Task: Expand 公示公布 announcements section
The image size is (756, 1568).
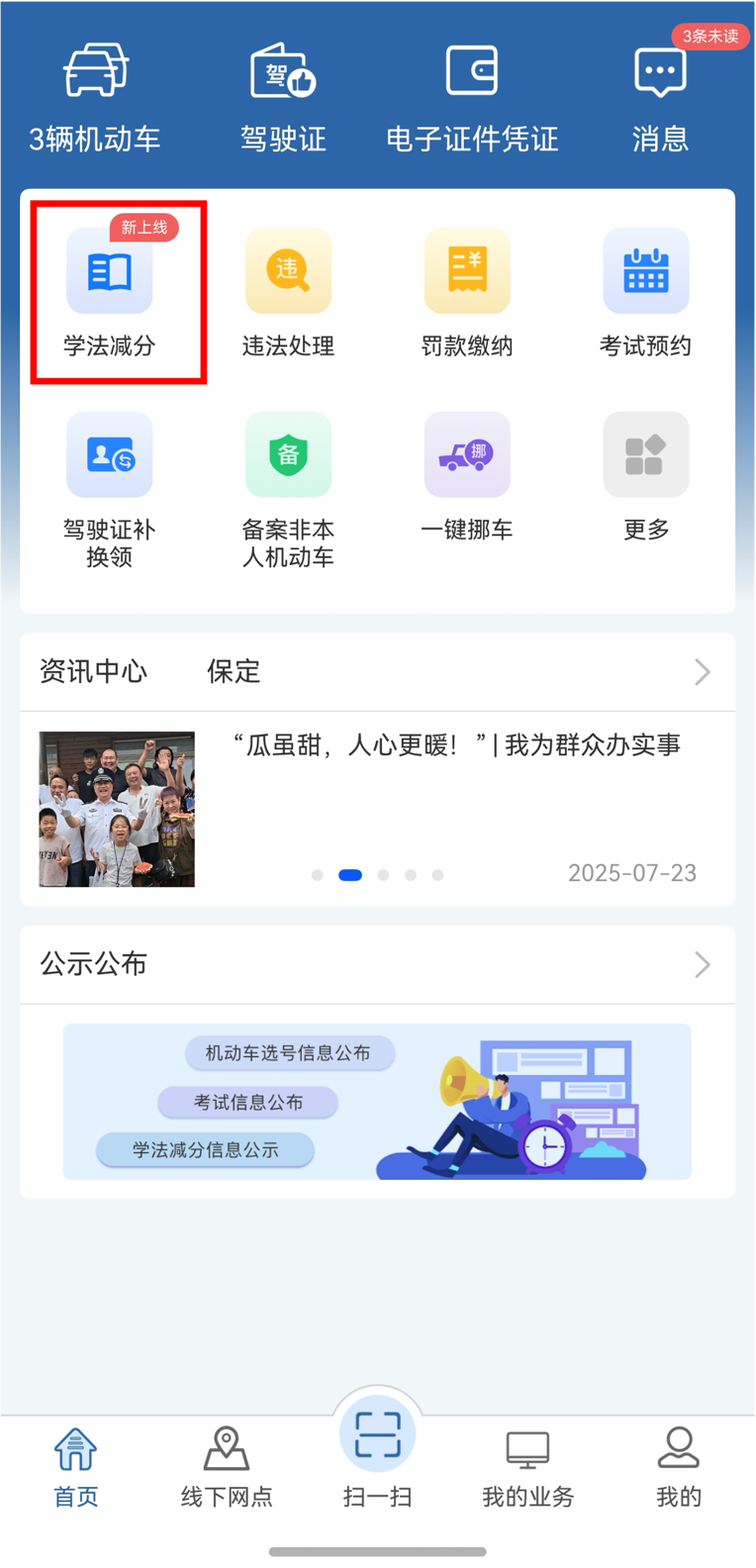Action: click(x=702, y=964)
